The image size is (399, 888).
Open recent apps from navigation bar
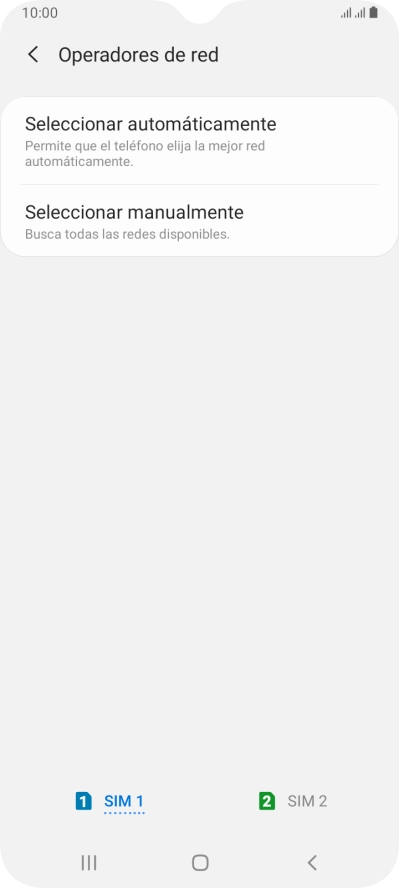click(x=89, y=863)
